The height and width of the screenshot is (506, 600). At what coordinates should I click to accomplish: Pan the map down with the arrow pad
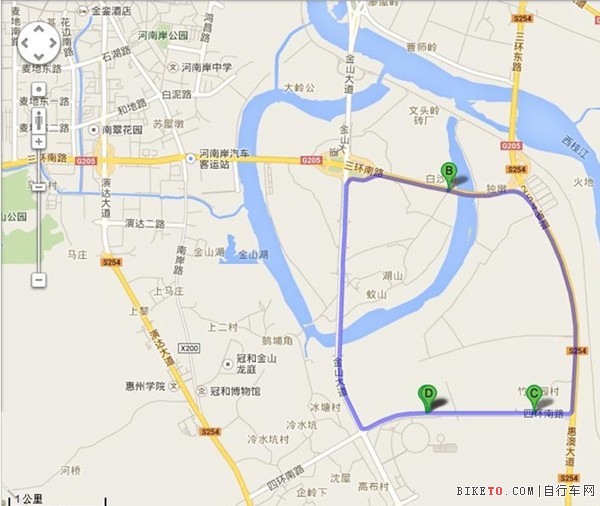pyautogui.click(x=39, y=58)
